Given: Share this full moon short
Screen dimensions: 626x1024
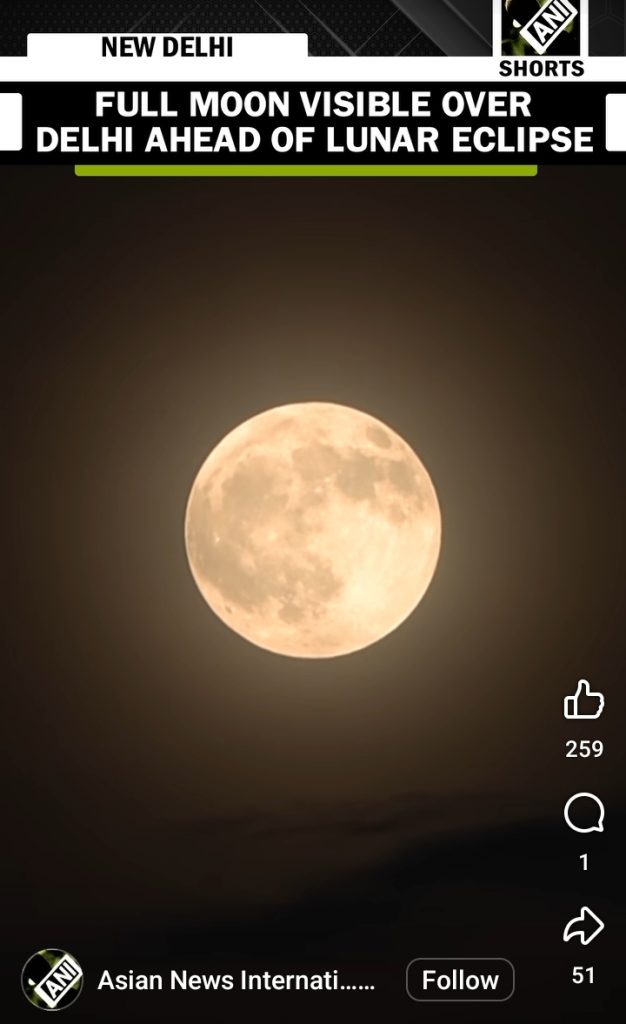Looking at the screenshot, I should tap(584, 927).
